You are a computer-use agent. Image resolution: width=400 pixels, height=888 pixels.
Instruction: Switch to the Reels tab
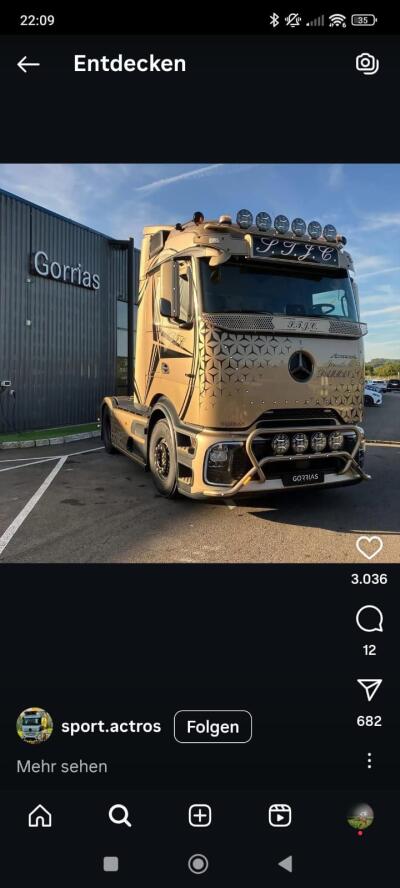click(280, 816)
